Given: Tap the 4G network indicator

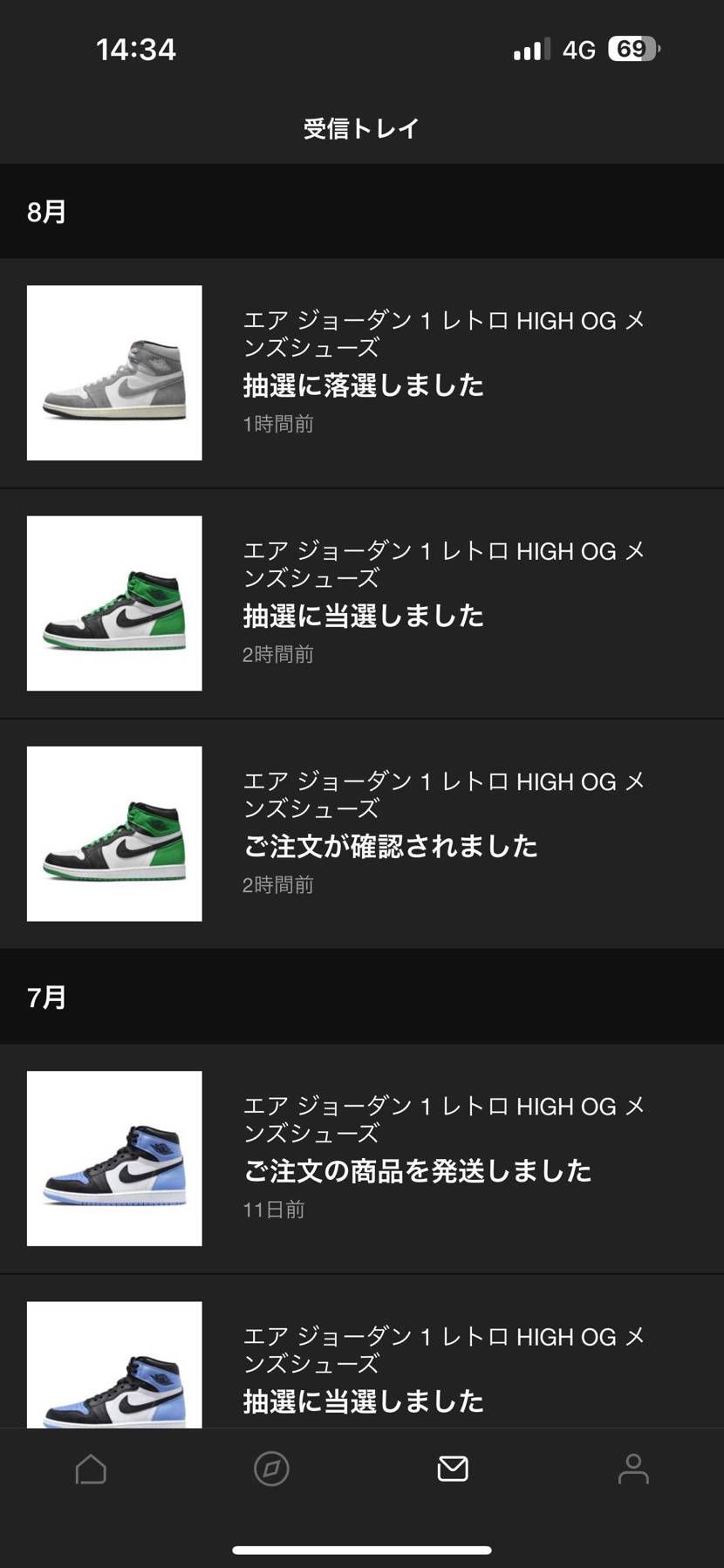Looking at the screenshot, I should pyautogui.click(x=577, y=49).
